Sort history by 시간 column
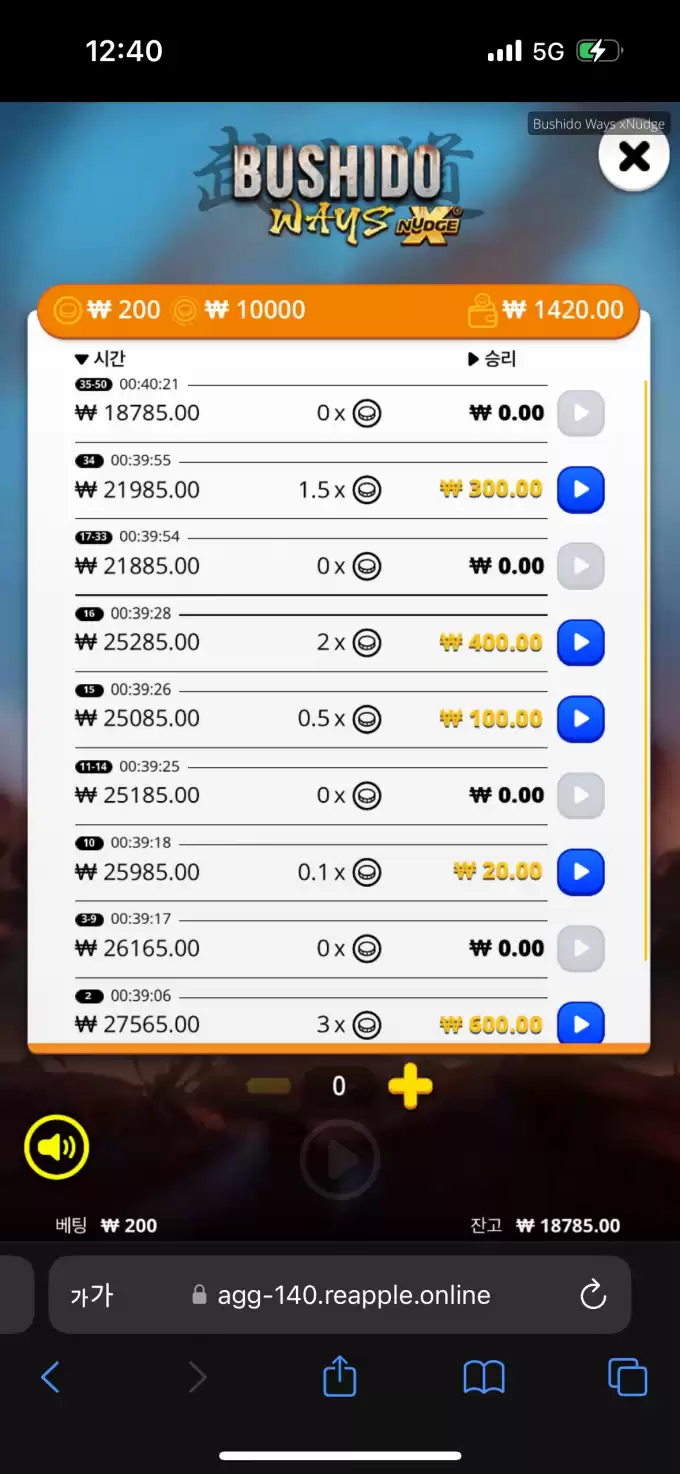 100,359
